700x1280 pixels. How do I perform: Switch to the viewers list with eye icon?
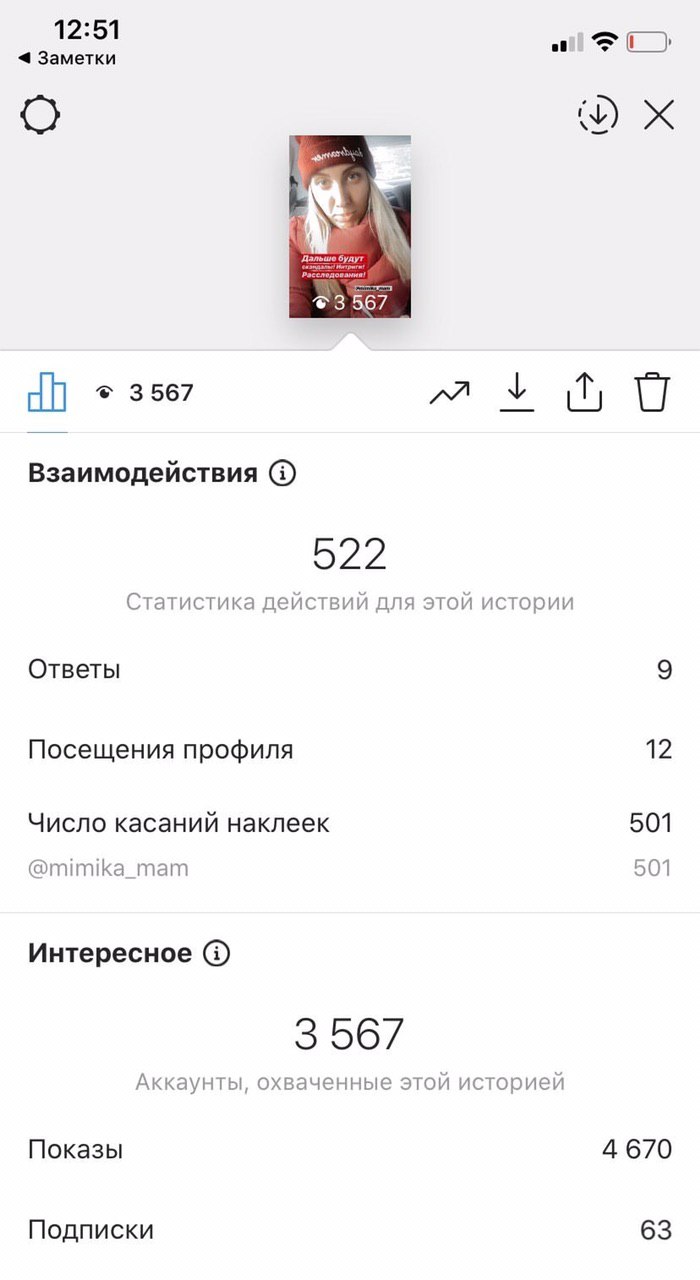click(144, 393)
